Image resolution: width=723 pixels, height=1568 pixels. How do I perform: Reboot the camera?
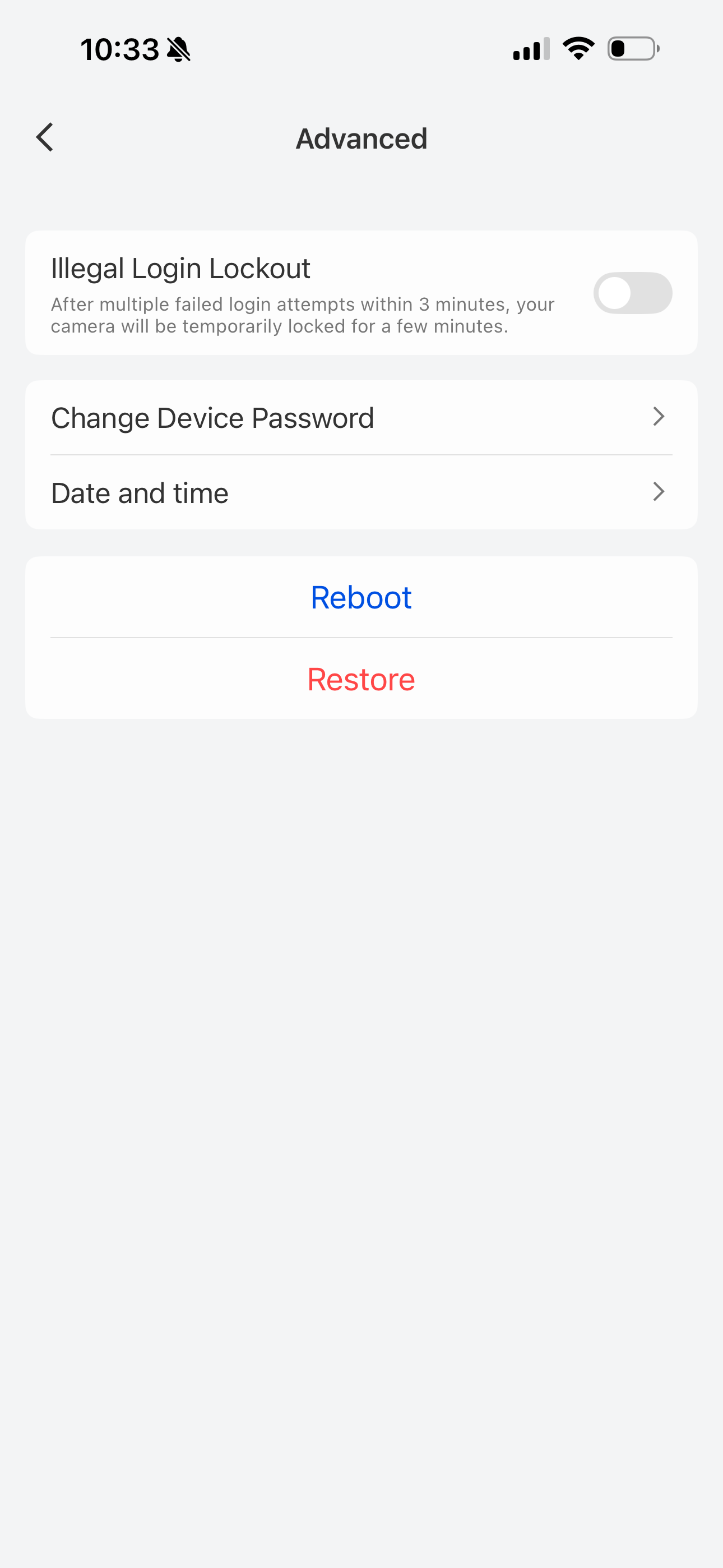tap(361, 597)
